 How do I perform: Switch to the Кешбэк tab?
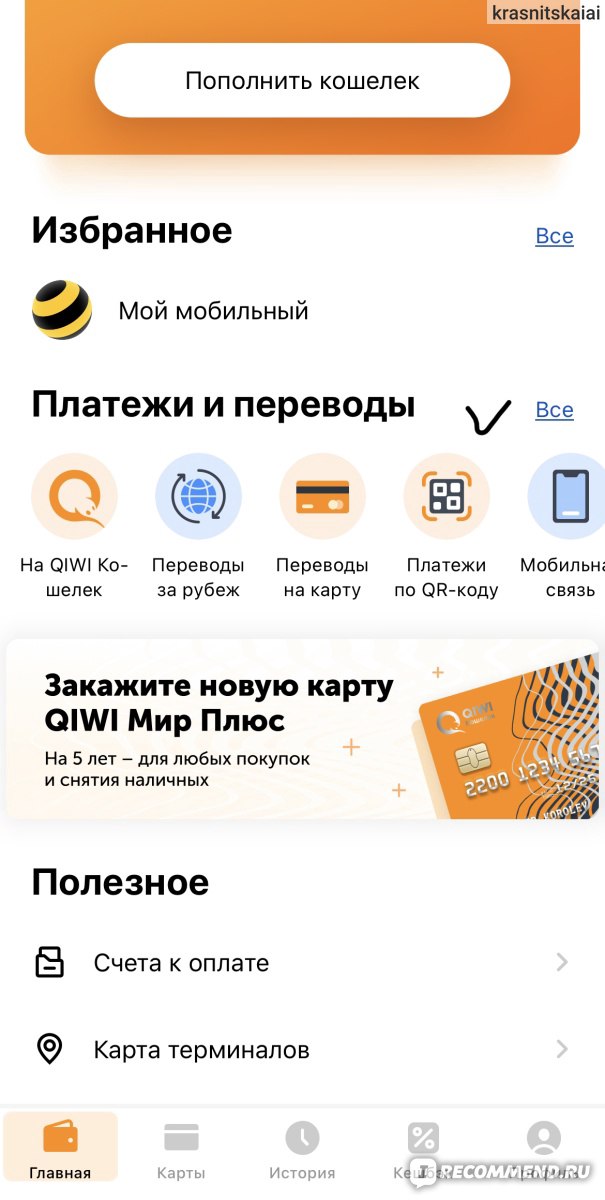tap(423, 1150)
